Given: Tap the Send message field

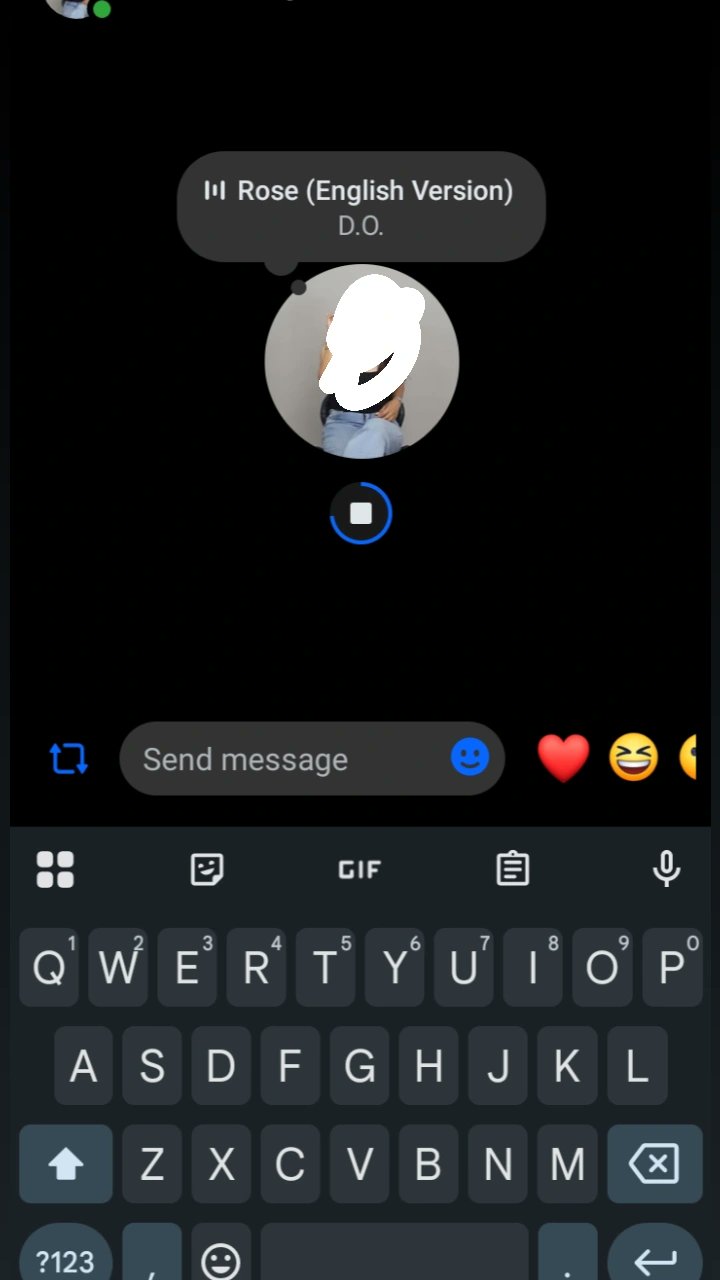Looking at the screenshot, I should [x=290, y=759].
